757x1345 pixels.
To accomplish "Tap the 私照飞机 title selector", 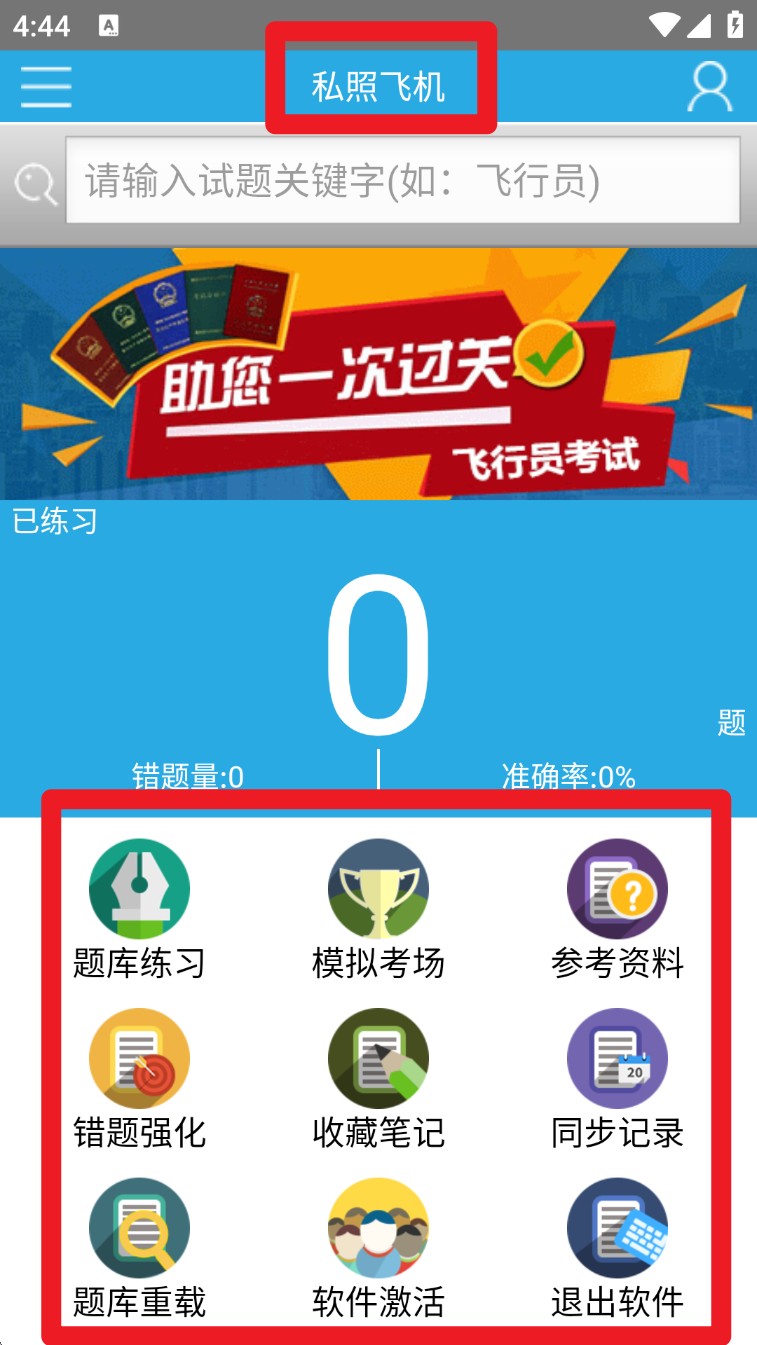I will tap(379, 87).
